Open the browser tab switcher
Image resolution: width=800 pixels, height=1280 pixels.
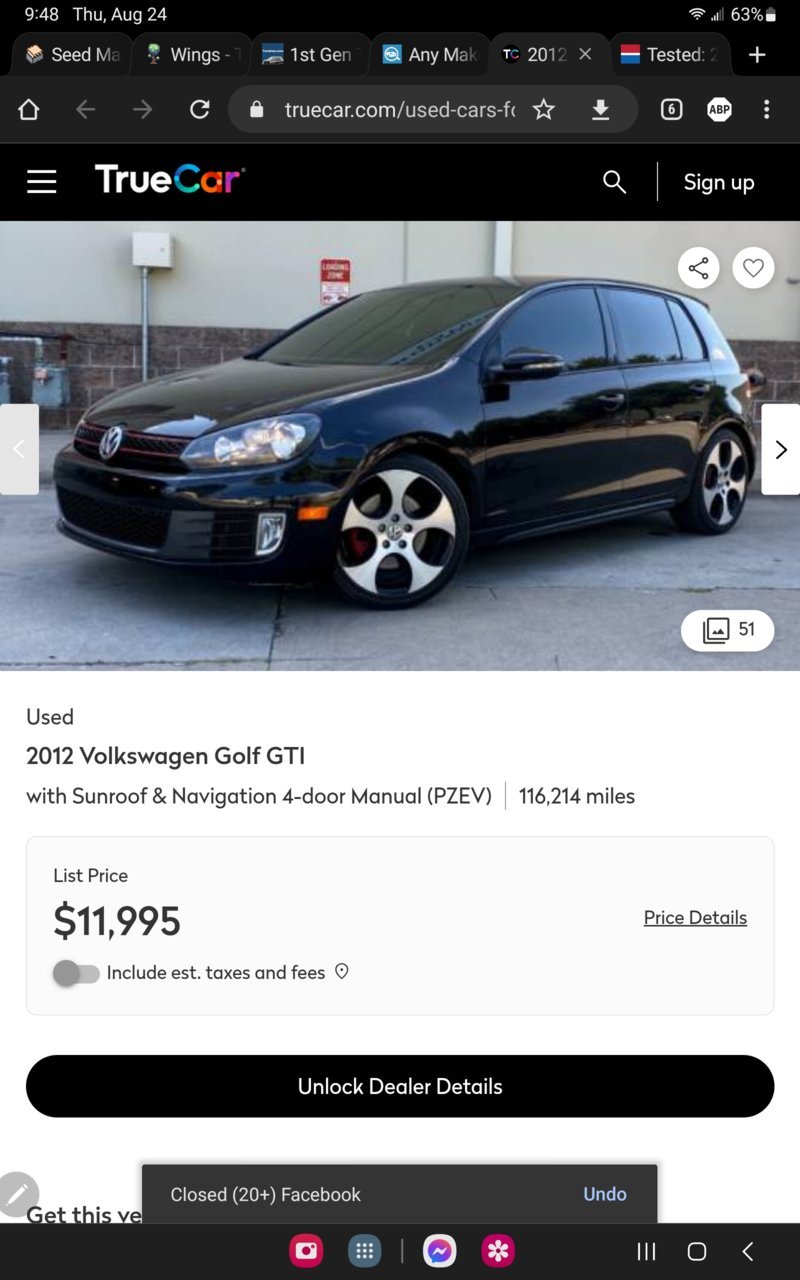671,110
